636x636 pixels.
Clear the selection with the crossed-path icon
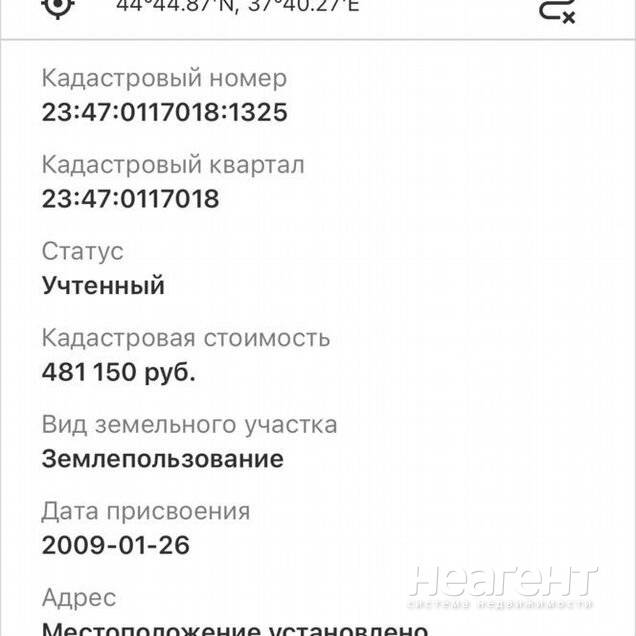click(x=556, y=9)
